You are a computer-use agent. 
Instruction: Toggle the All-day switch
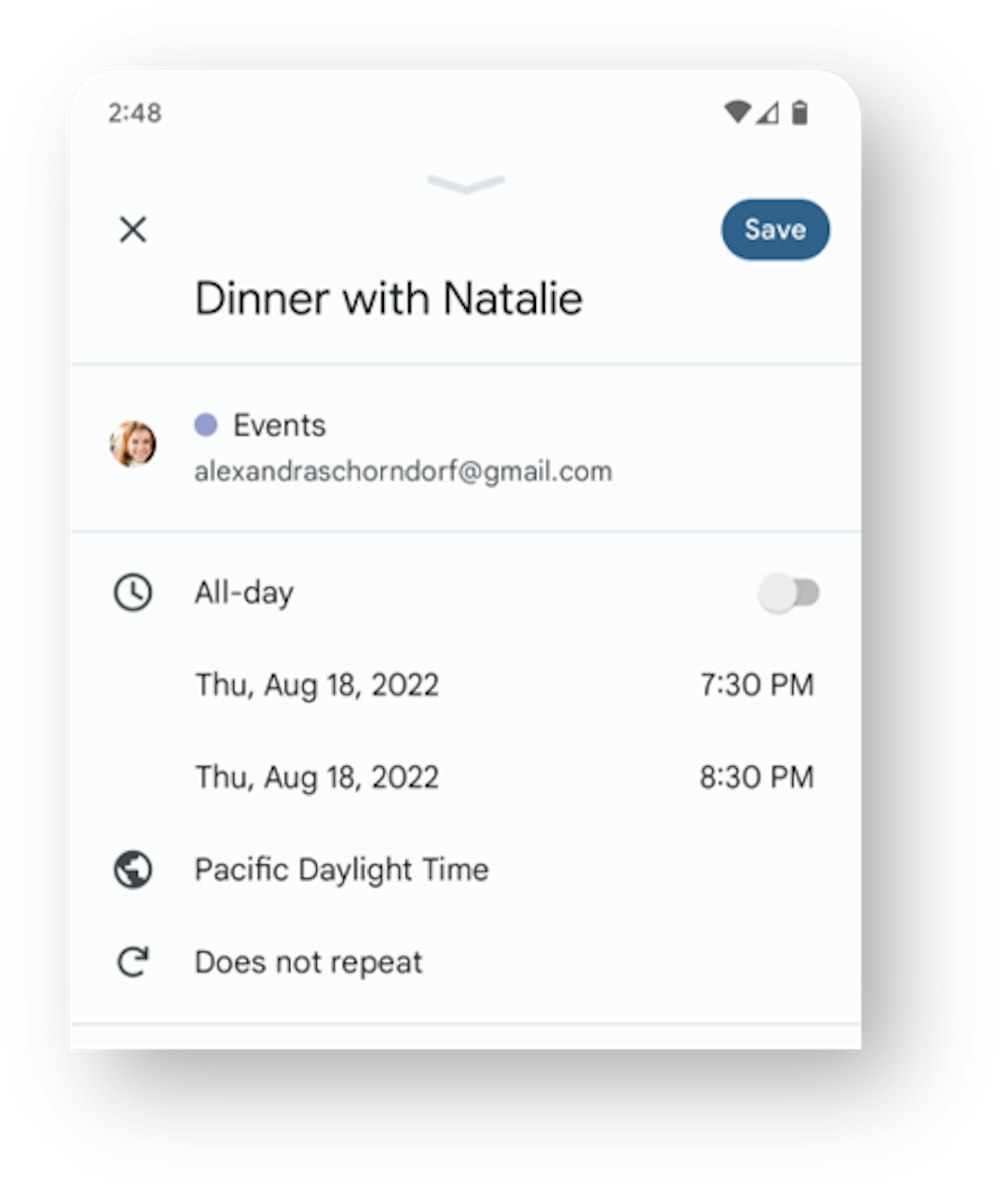tap(789, 593)
